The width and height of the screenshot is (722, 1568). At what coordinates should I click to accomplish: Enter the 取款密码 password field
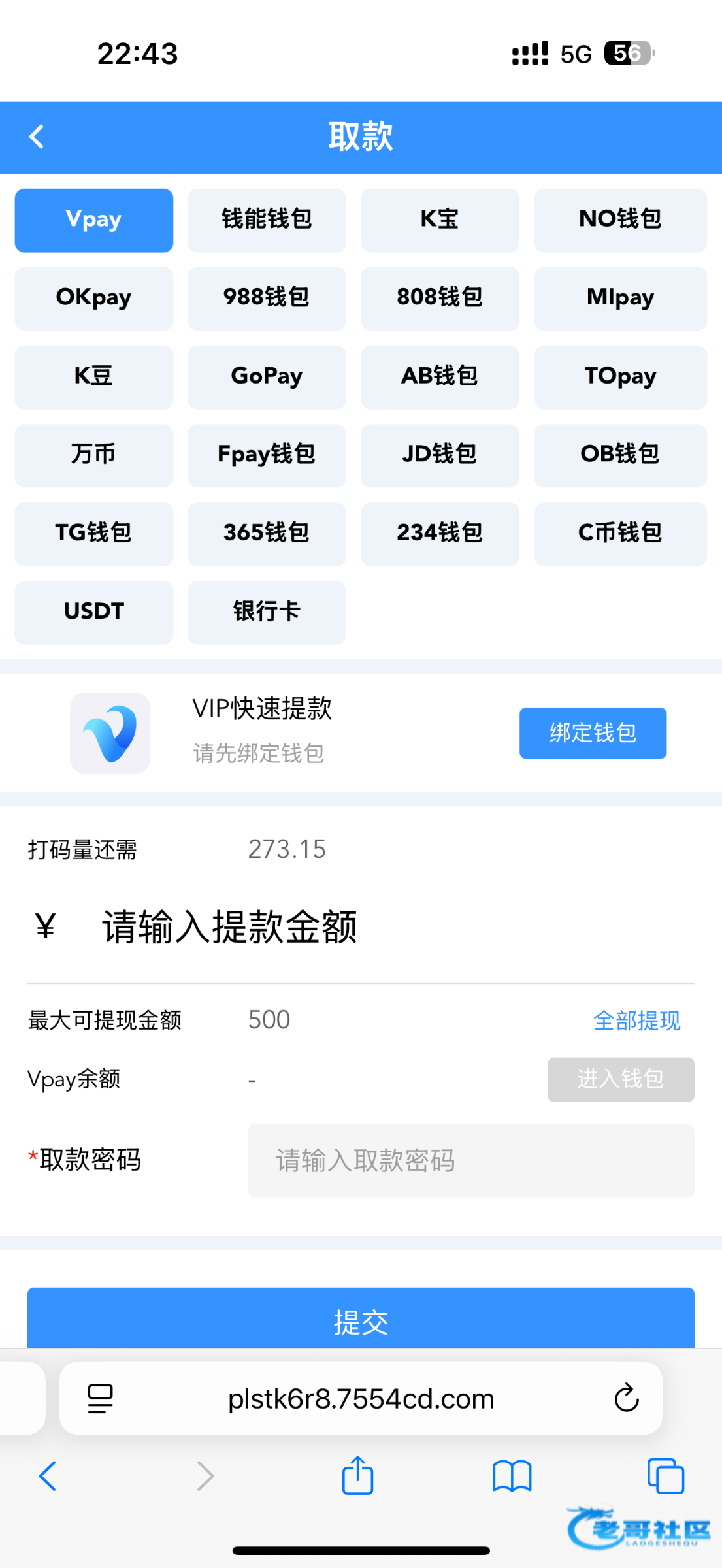[470, 1160]
